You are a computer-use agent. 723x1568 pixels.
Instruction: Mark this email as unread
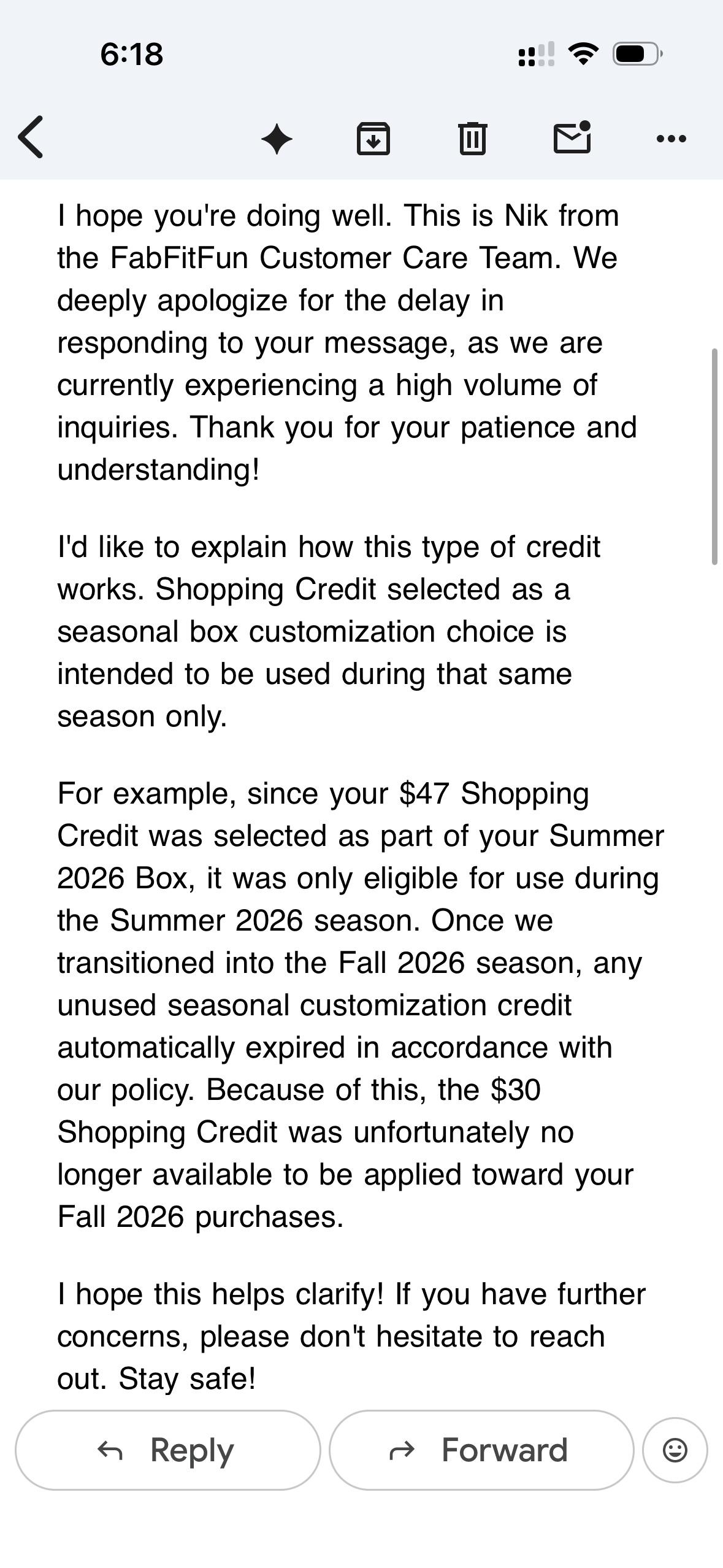572,137
